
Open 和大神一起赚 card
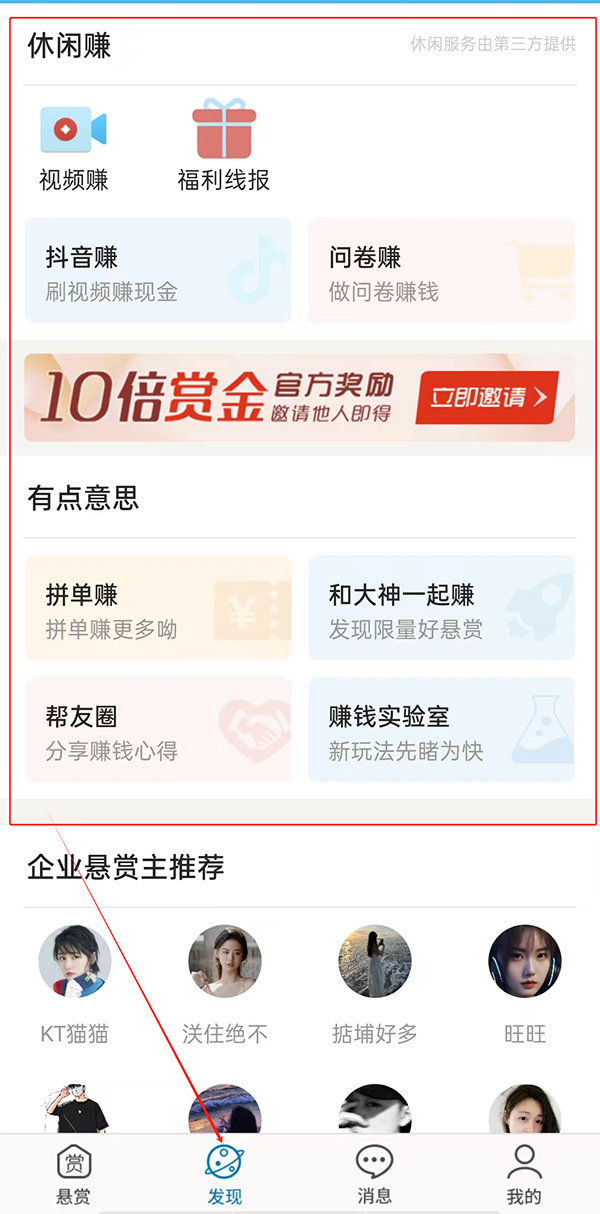(441, 608)
